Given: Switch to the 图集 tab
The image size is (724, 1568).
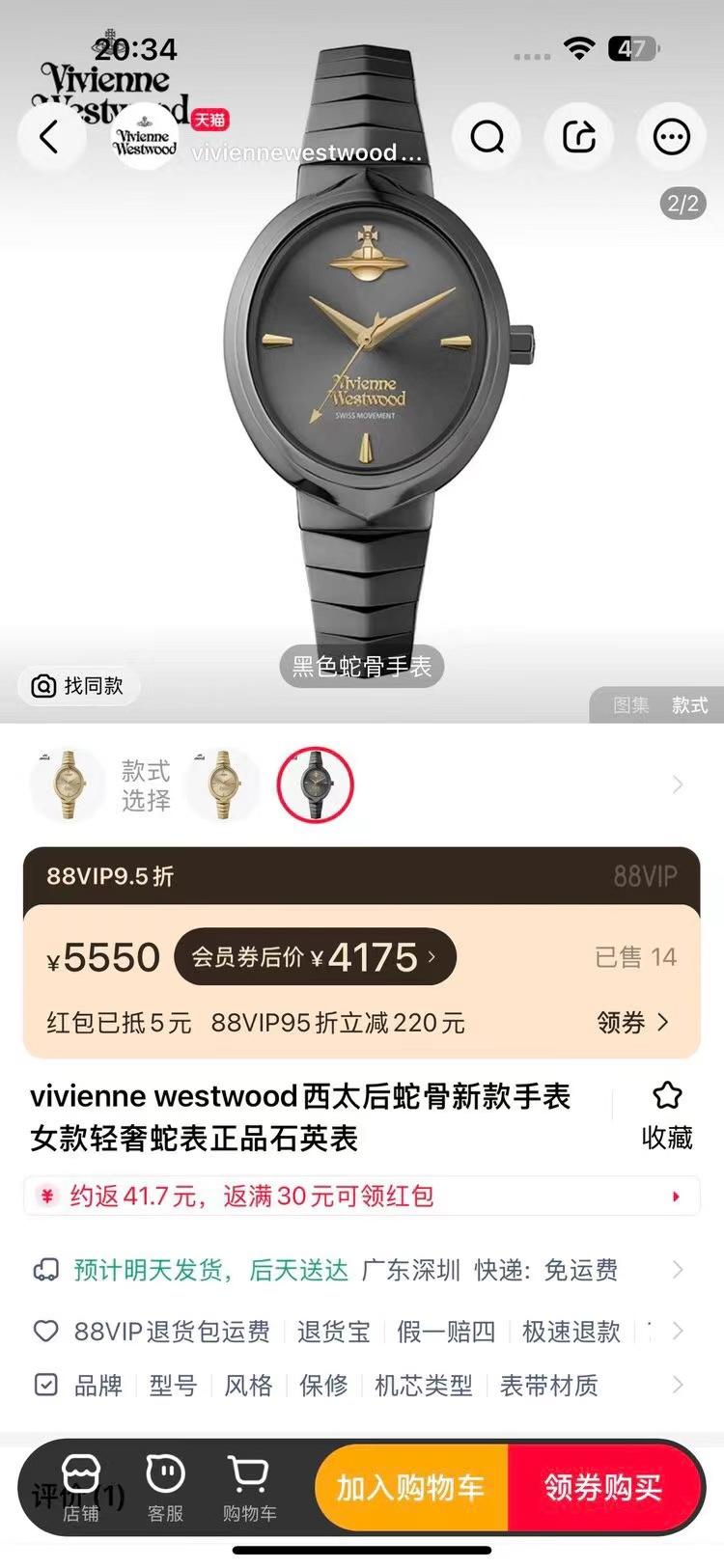Looking at the screenshot, I should pyautogui.click(x=631, y=705).
